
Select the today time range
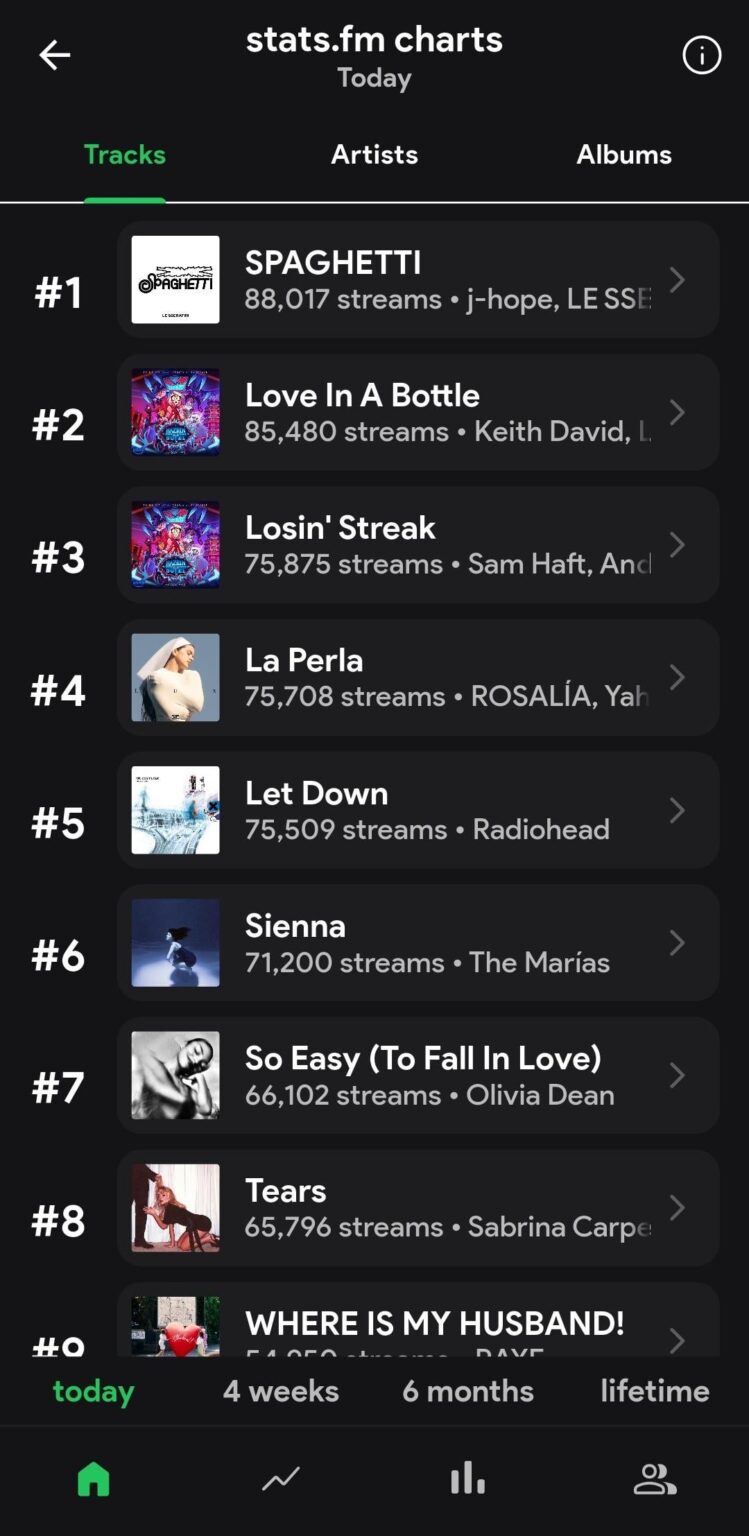pyautogui.click(x=93, y=1391)
